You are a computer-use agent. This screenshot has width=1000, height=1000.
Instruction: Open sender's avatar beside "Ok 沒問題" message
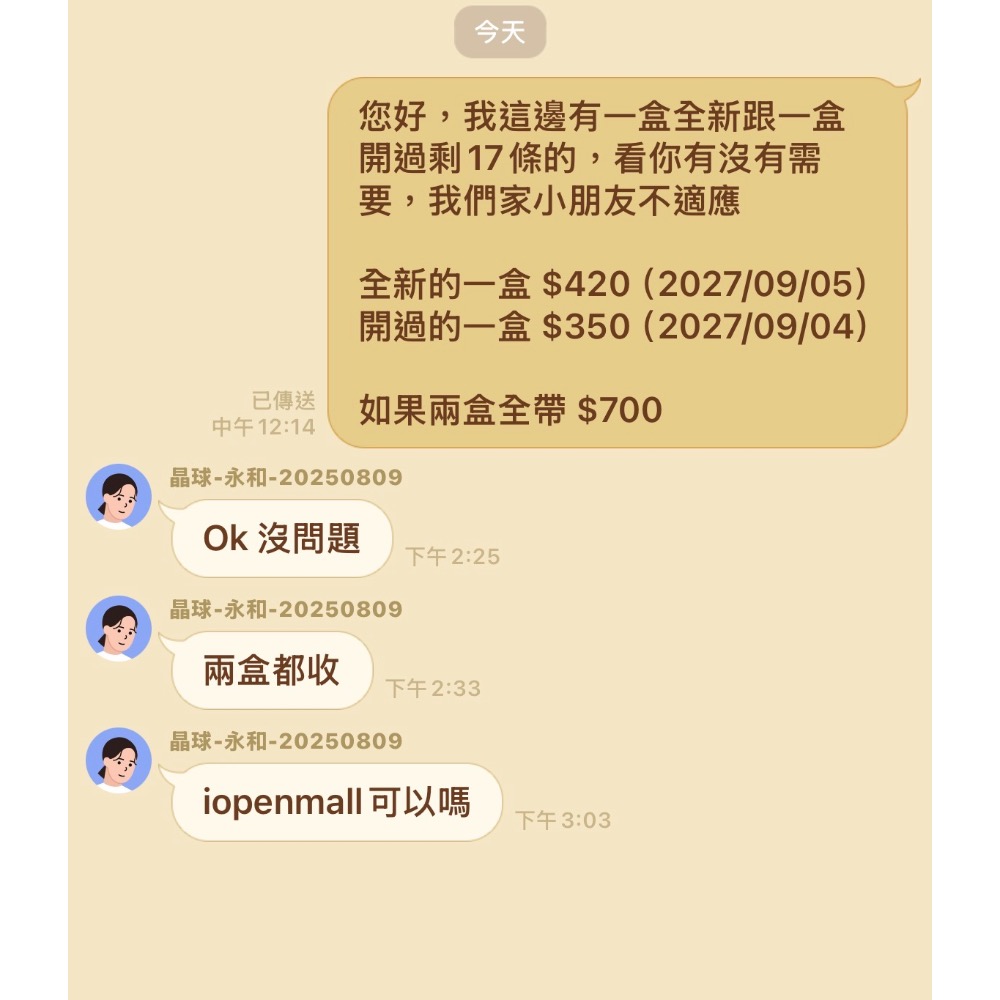click(119, 497)
